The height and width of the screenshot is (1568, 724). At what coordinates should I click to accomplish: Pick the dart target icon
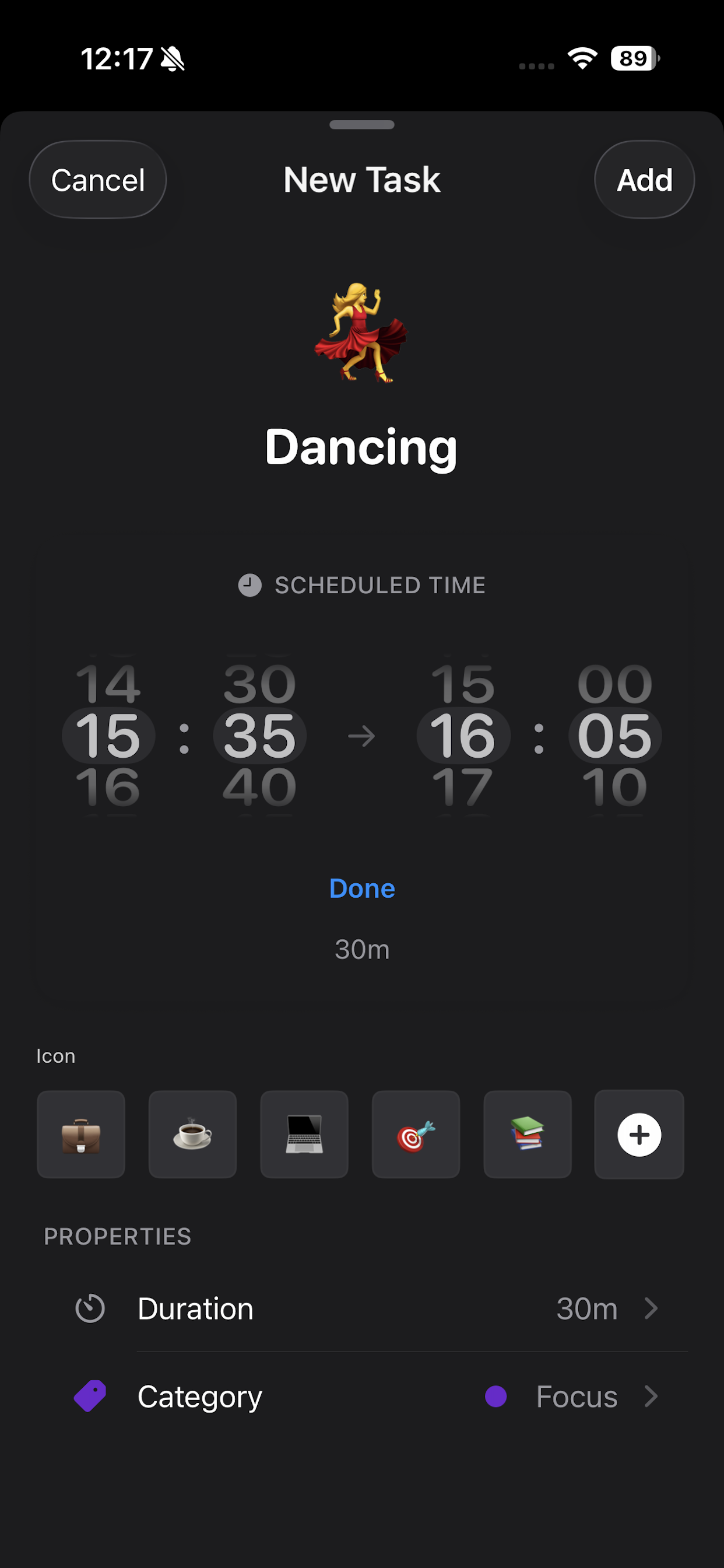point(416,1134)
